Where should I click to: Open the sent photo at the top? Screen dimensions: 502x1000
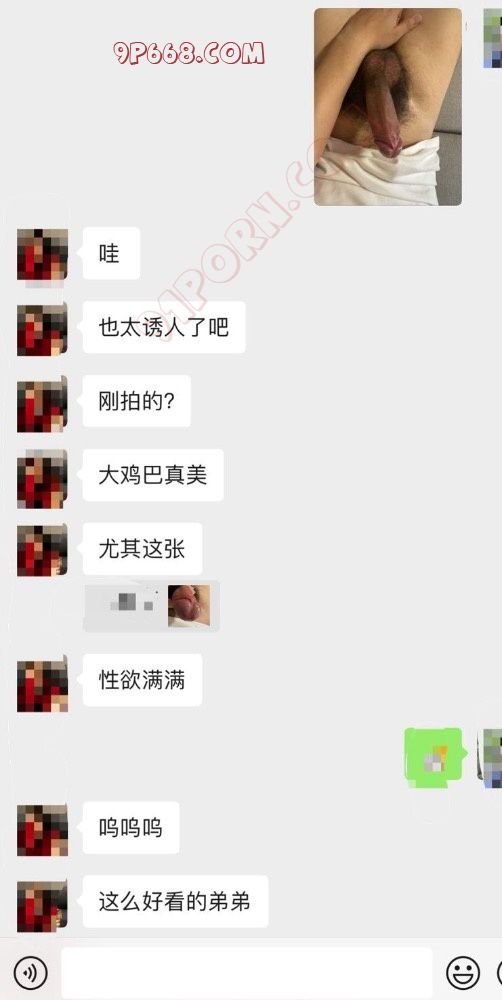388,107
